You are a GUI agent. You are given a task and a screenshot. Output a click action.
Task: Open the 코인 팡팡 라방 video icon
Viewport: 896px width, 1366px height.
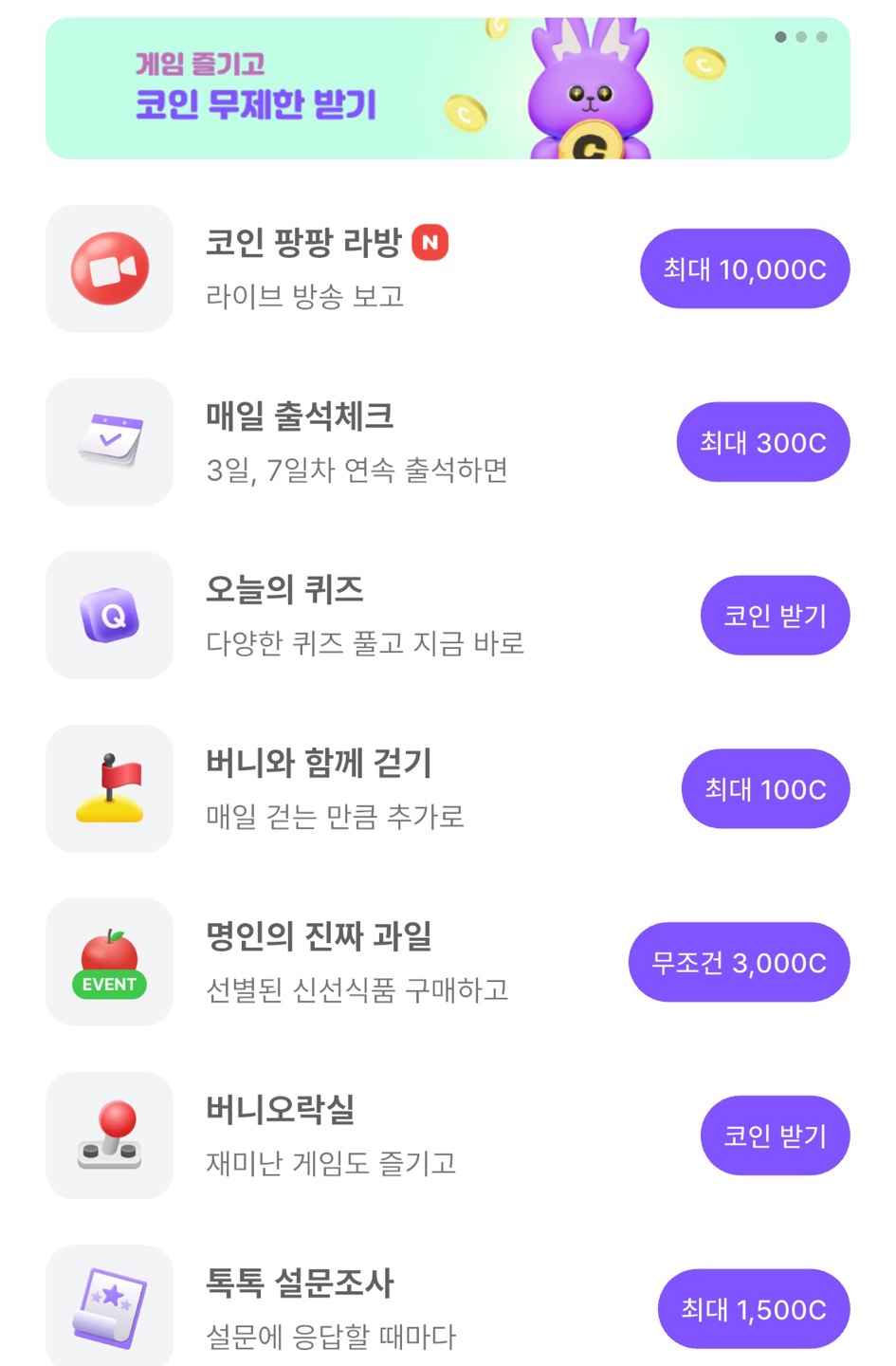(x=108, y=268)
